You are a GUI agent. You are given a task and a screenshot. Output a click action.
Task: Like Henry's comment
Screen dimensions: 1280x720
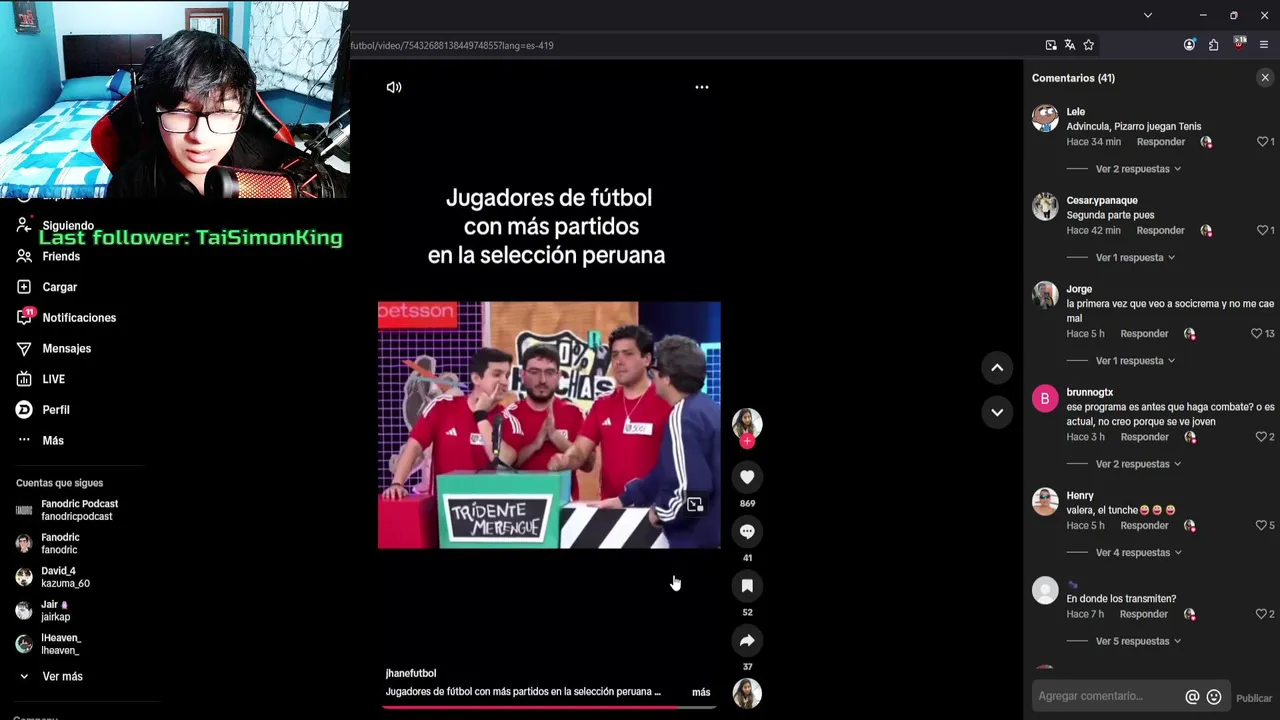(x=1261, y=526)
